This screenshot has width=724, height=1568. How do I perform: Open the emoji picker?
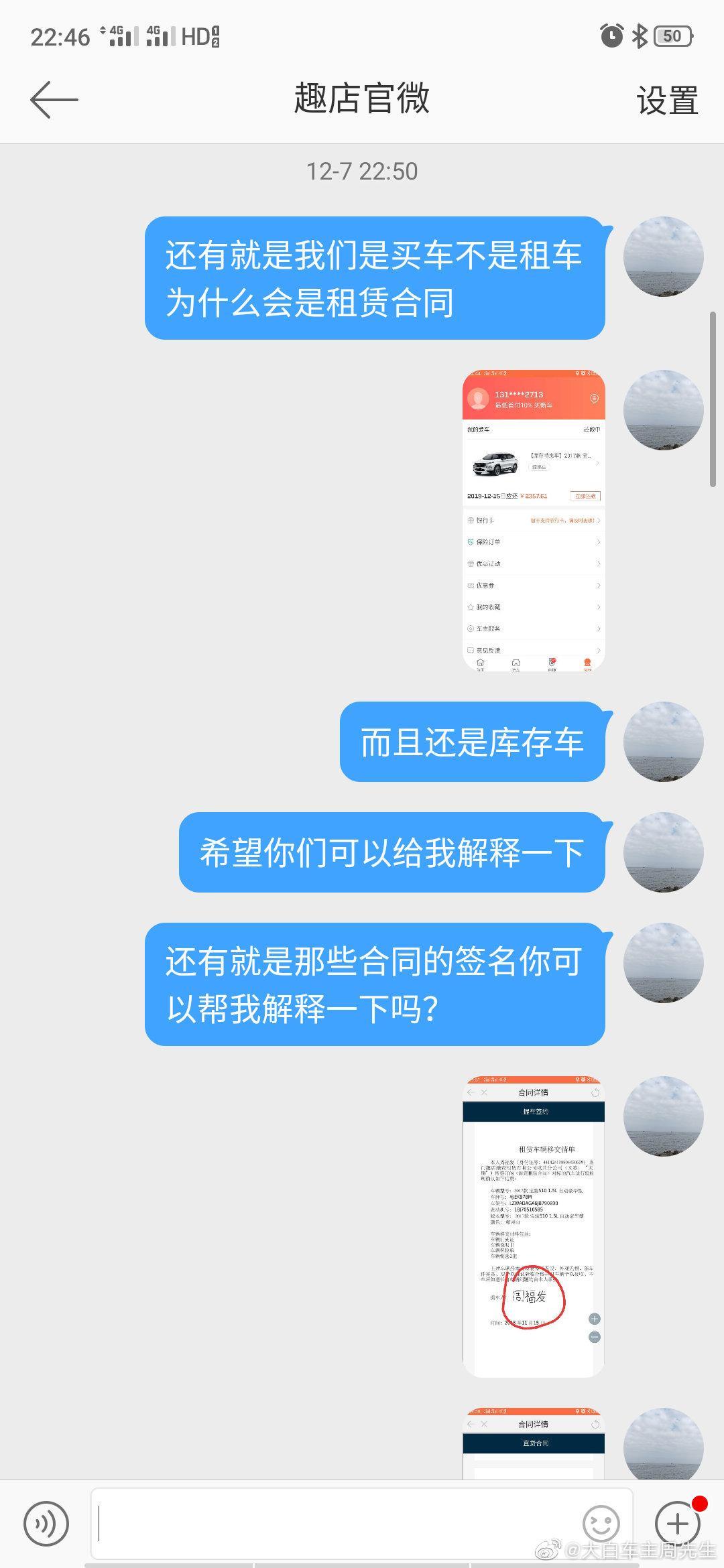pyautogui.click(x=601, y=1524)
